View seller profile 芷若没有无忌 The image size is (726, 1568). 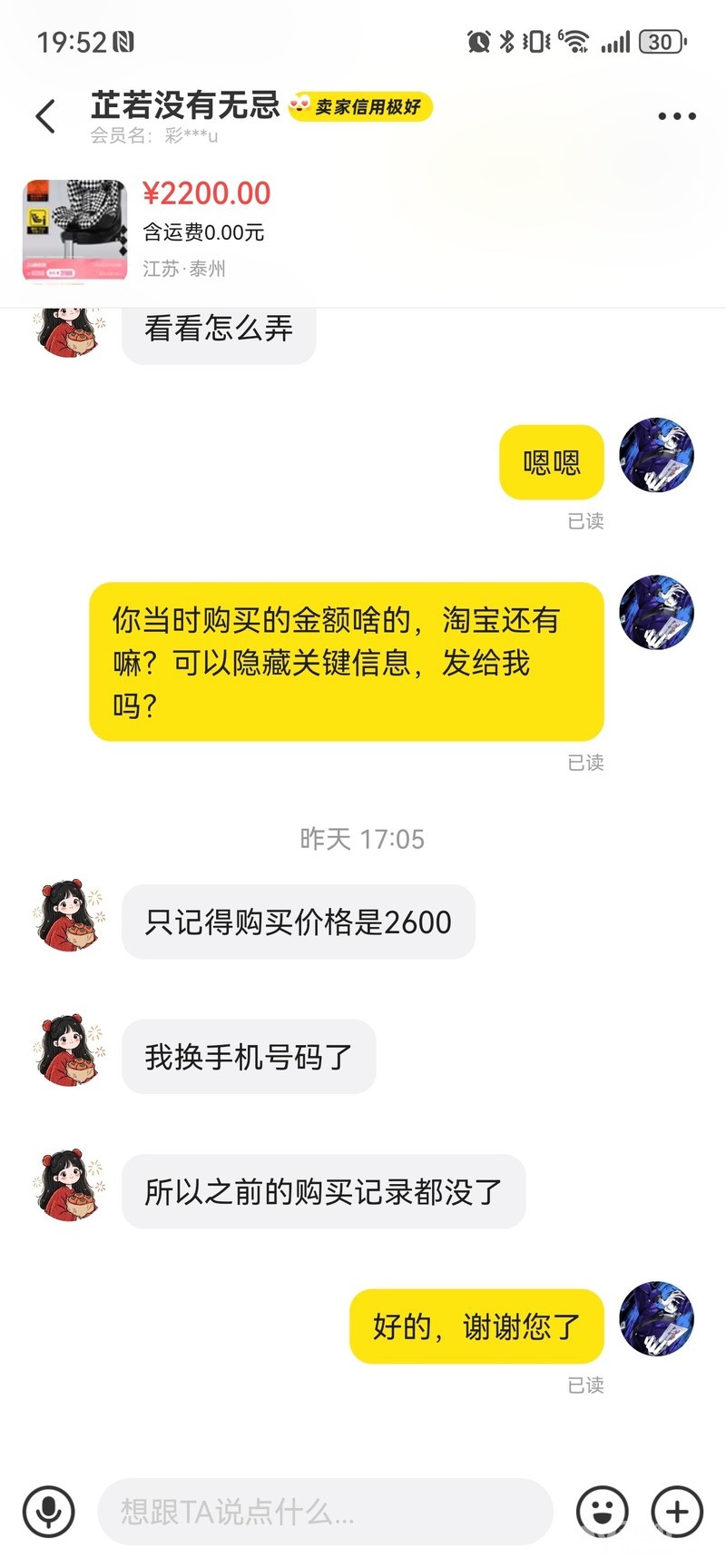pos(186,105)
